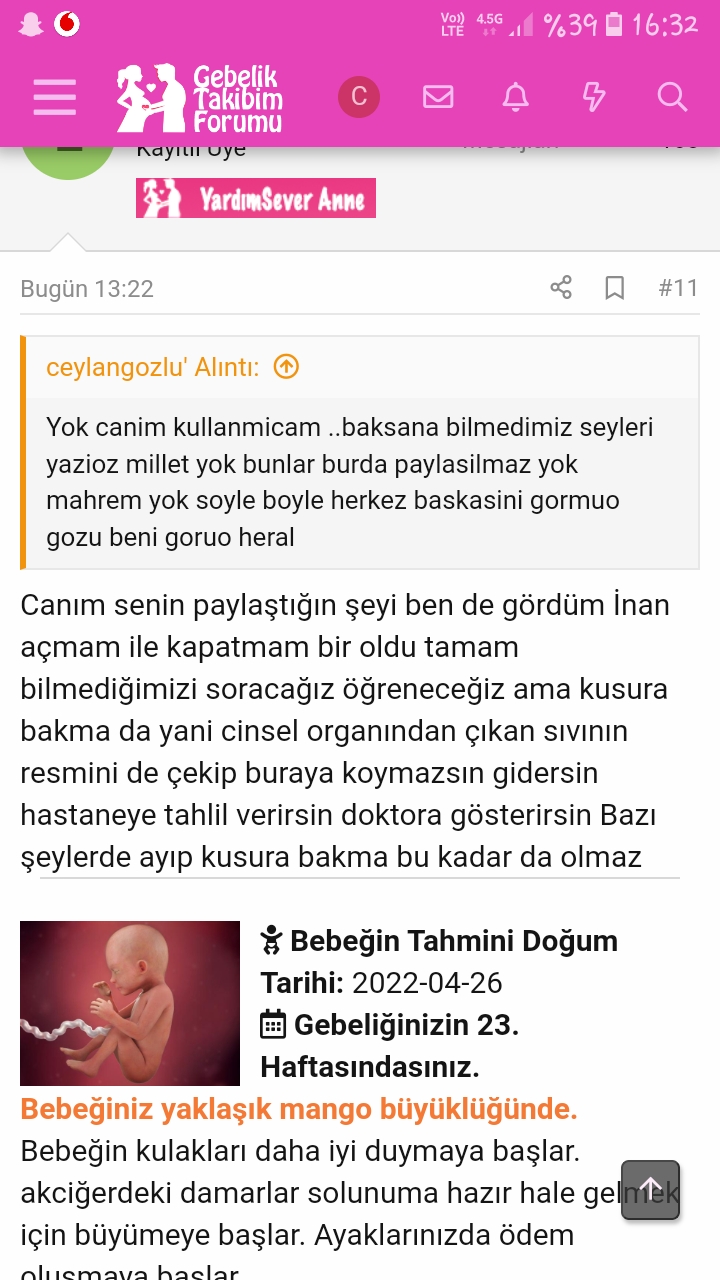Jump to ceylangozlu's quoted original post
Image resolution: width=720 pixels, height=1280 pixels.
pos(286,367)
